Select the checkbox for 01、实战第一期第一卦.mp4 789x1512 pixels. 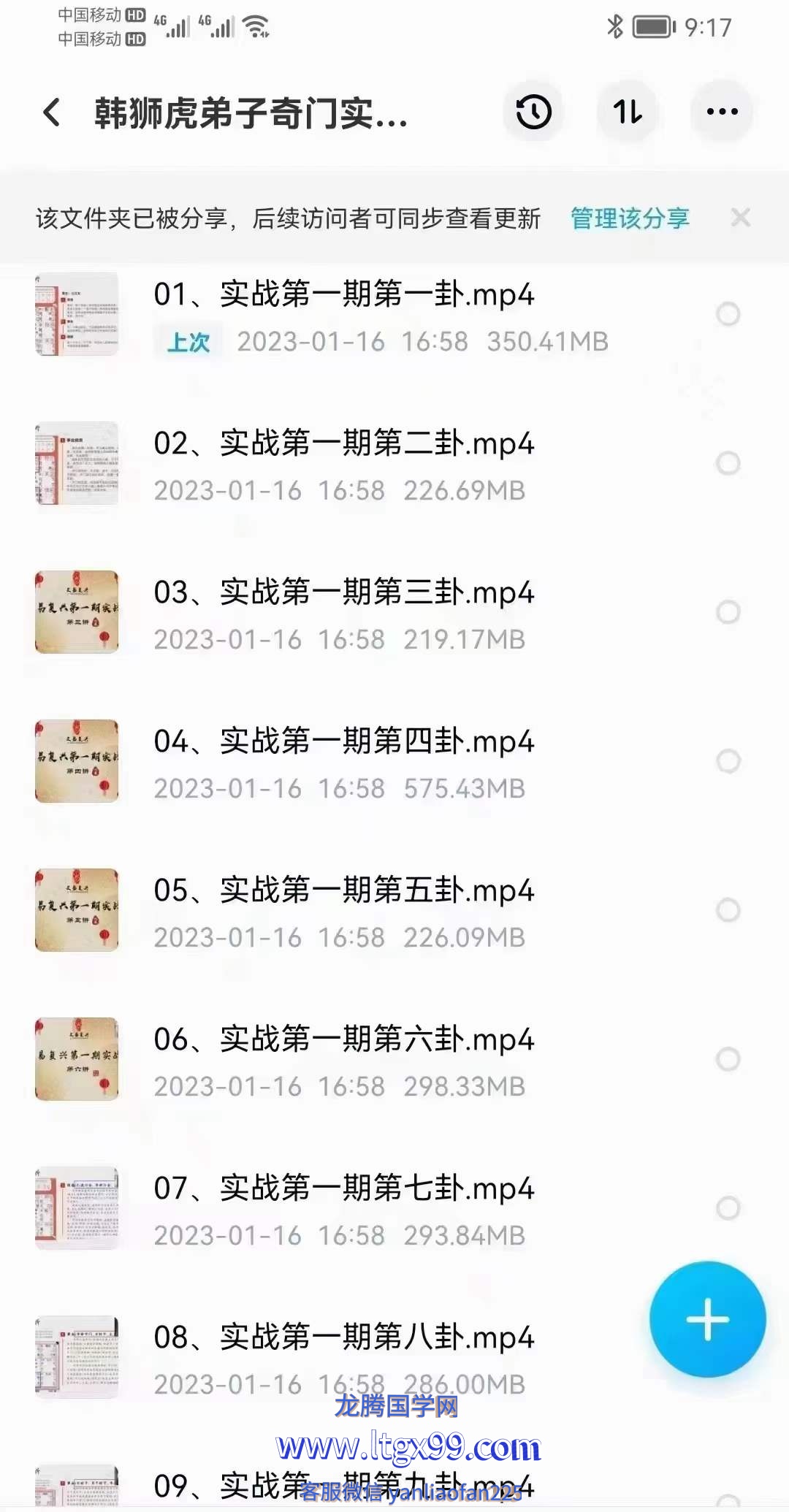click(728, 315)
